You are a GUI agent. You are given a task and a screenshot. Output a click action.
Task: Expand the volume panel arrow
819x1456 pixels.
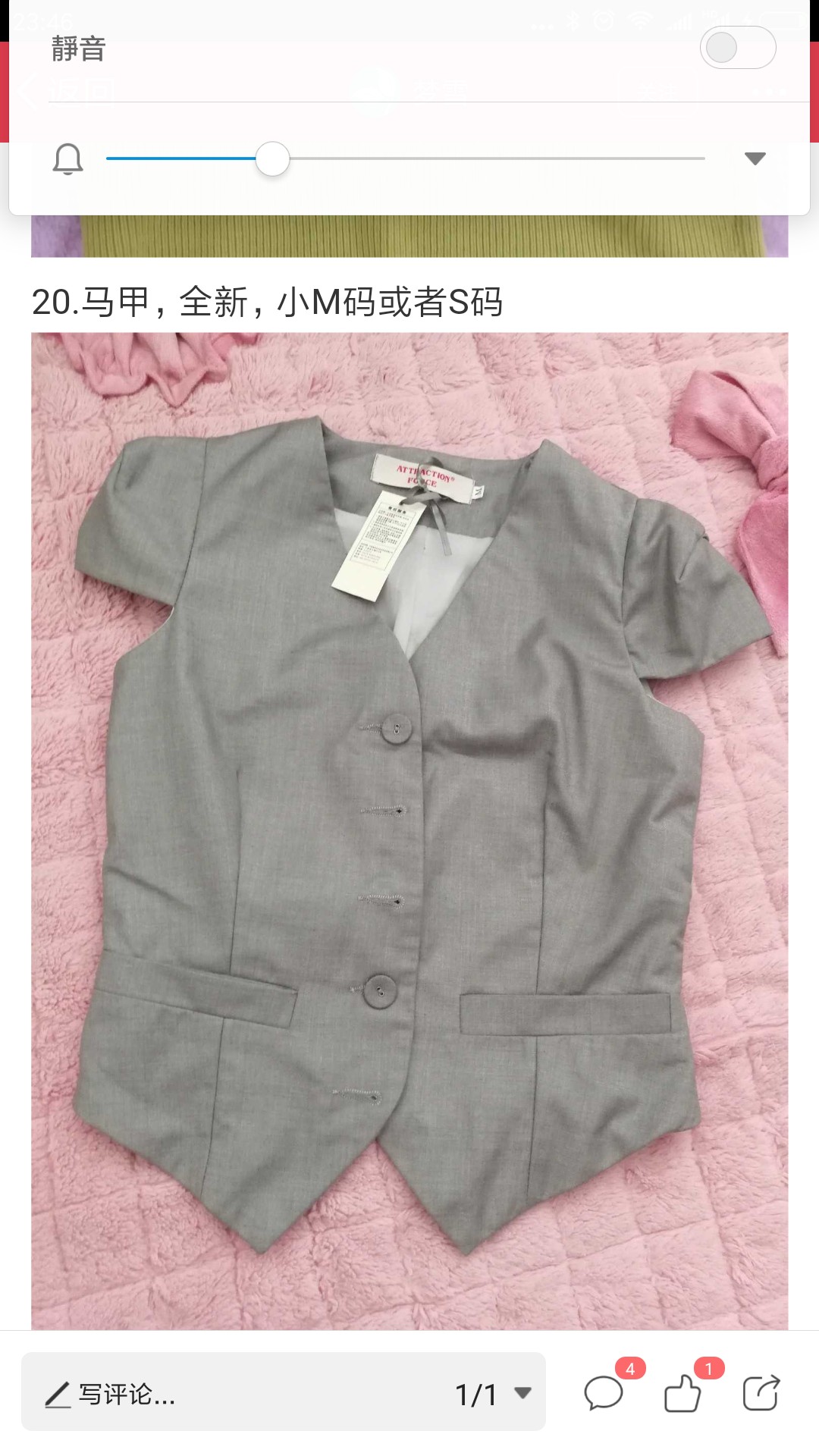click(755, 158)
